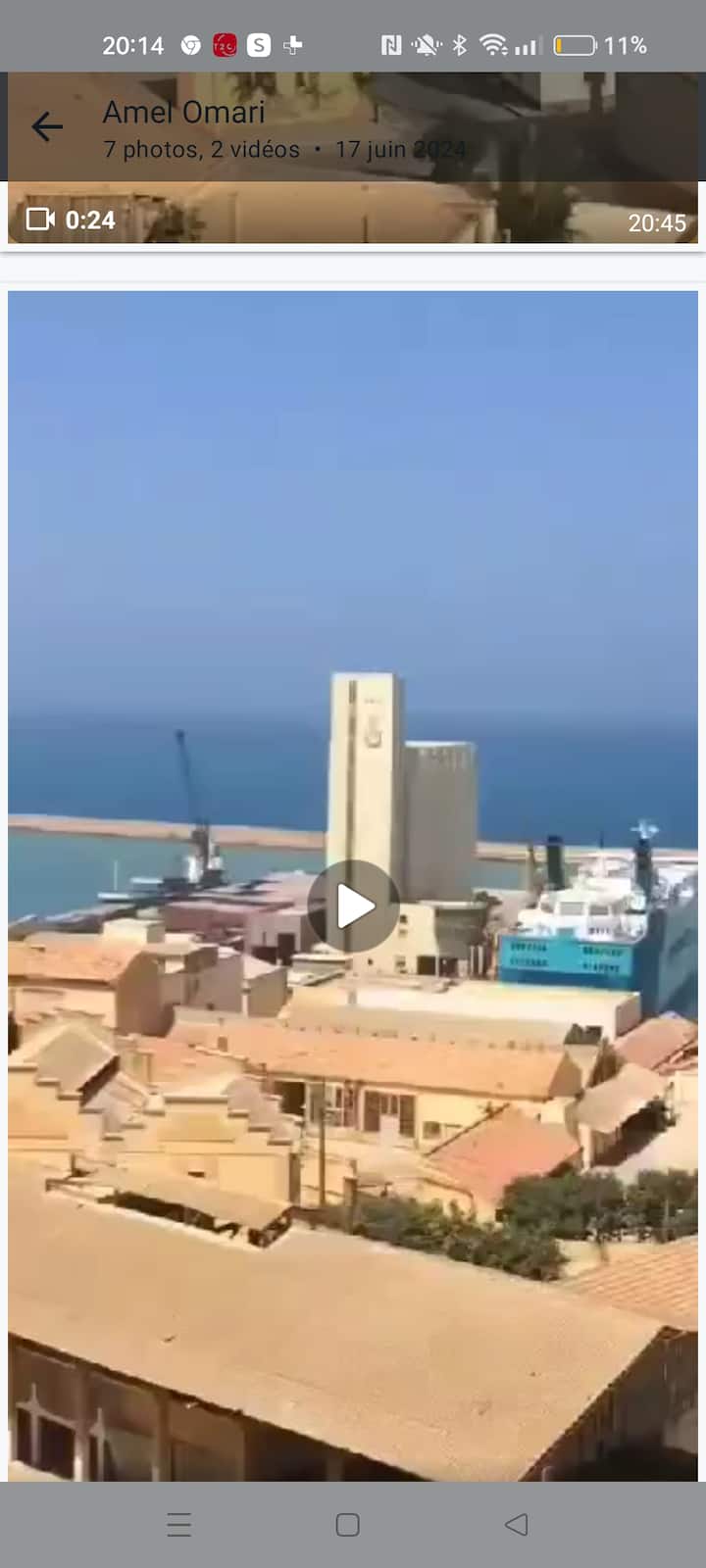
Task: Open the NFC status icon
Action: (x=391, y=44)
